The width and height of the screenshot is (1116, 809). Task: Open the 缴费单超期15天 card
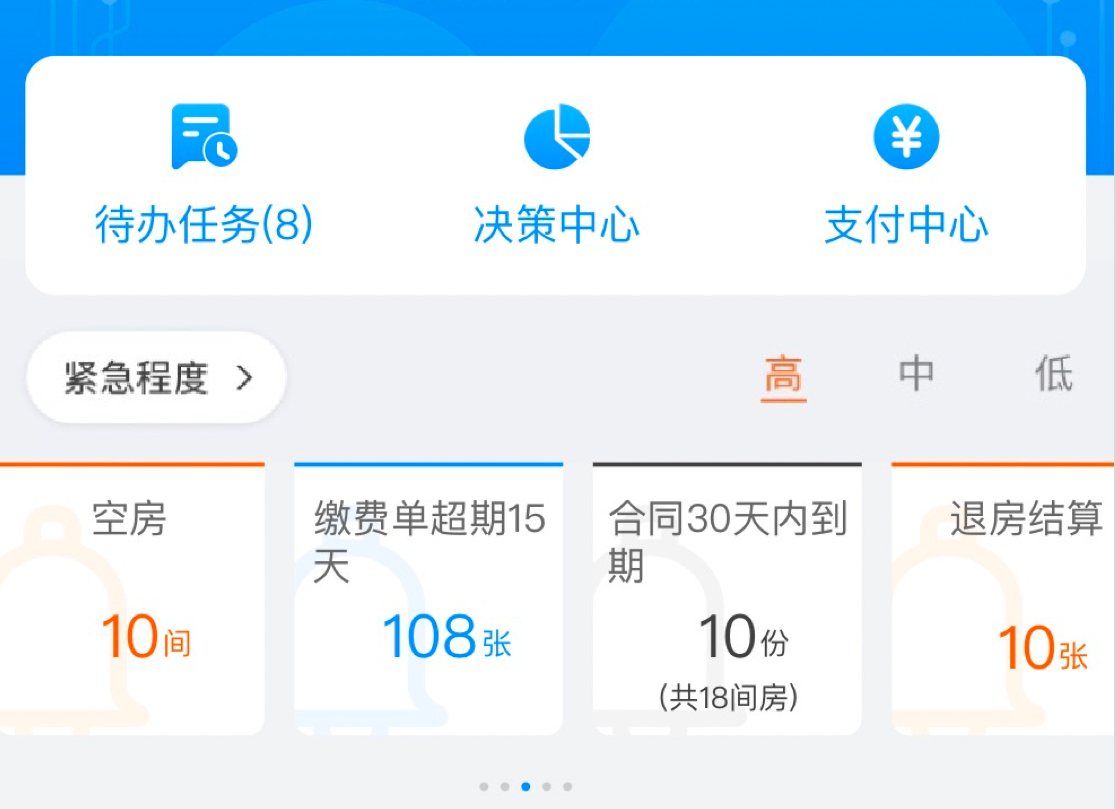428,600
